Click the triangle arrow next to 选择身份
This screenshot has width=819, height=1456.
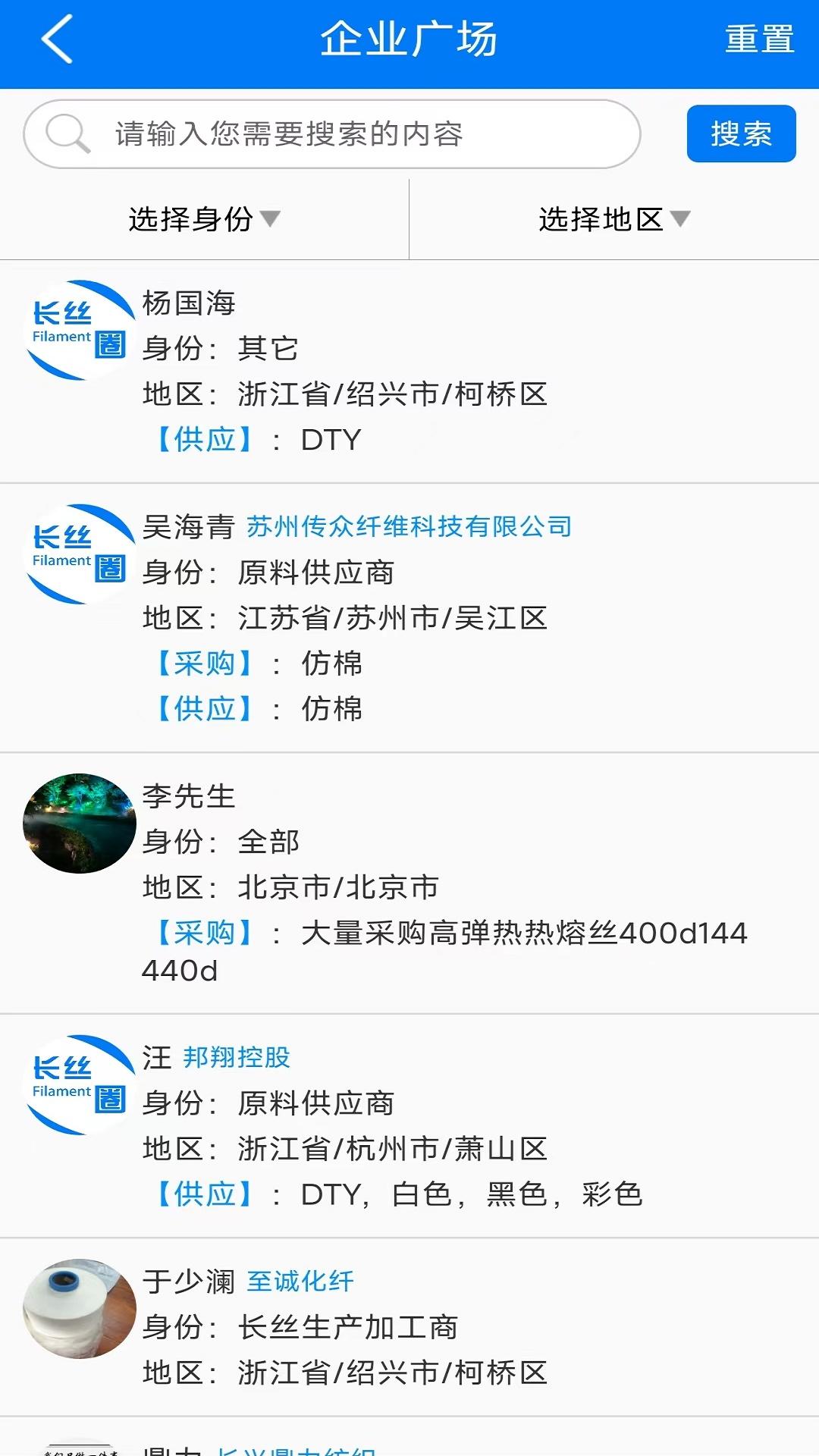click(272, 220)
